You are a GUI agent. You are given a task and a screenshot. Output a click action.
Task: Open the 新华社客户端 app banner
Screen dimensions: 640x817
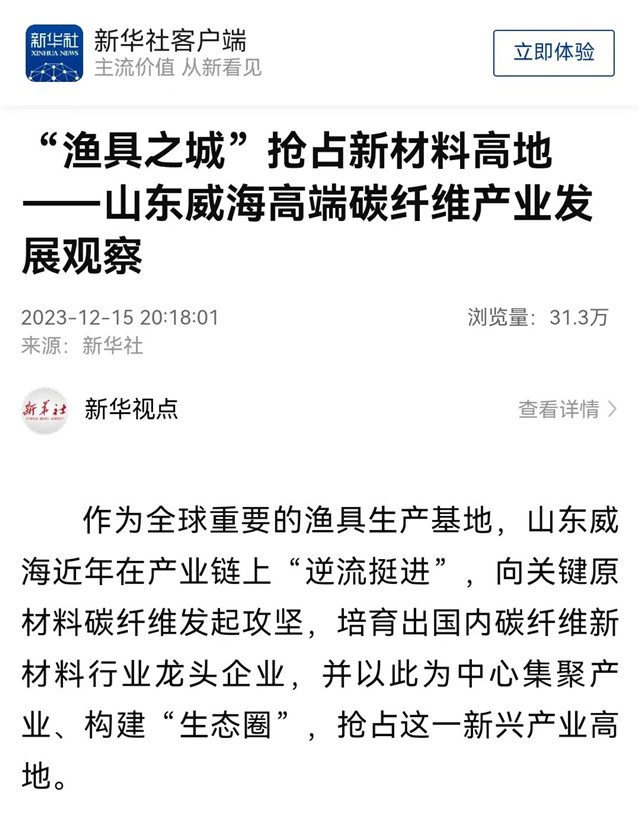click(170, 53)
